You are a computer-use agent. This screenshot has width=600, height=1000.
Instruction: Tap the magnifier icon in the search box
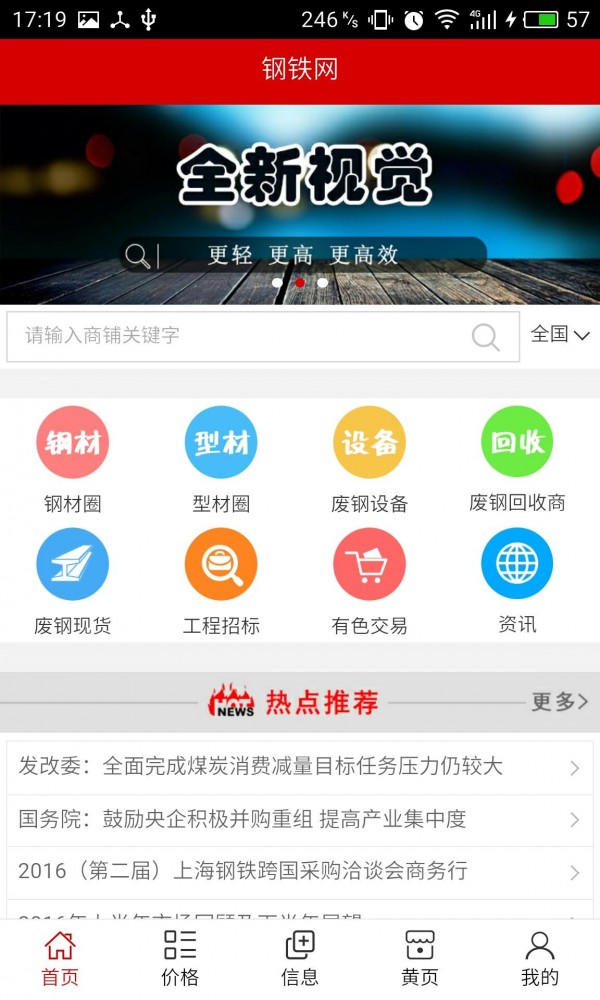pyautogui.click(x=486, y=337)
